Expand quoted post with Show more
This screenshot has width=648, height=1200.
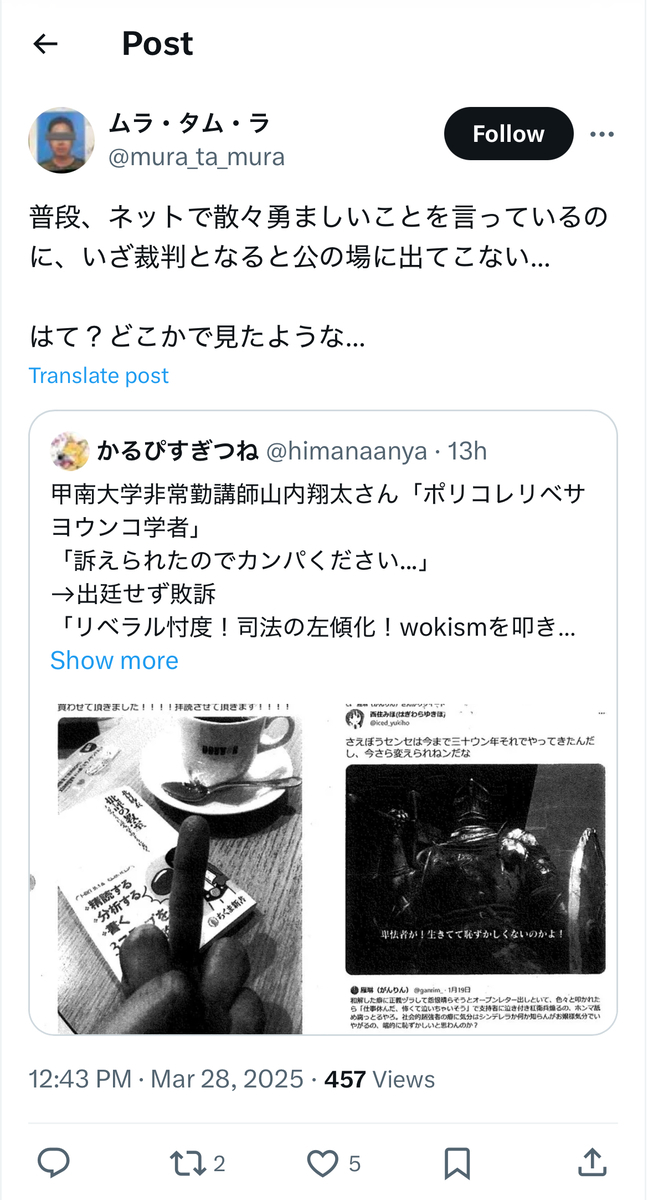click(114, 660)
